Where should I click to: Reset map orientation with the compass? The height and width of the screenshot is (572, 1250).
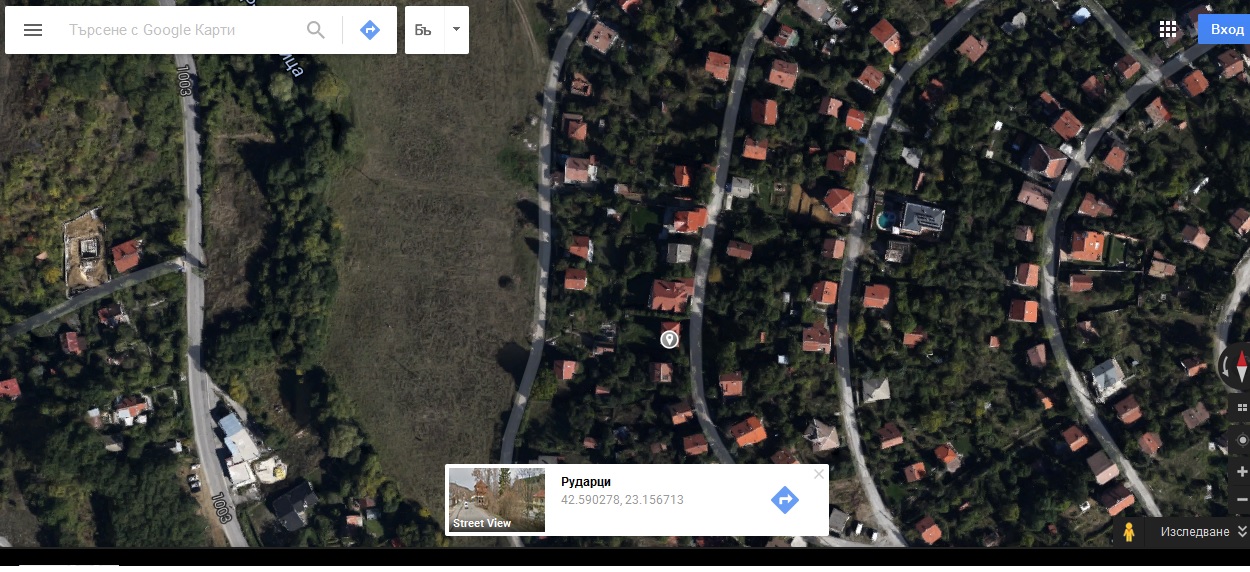pos(1241,365)
